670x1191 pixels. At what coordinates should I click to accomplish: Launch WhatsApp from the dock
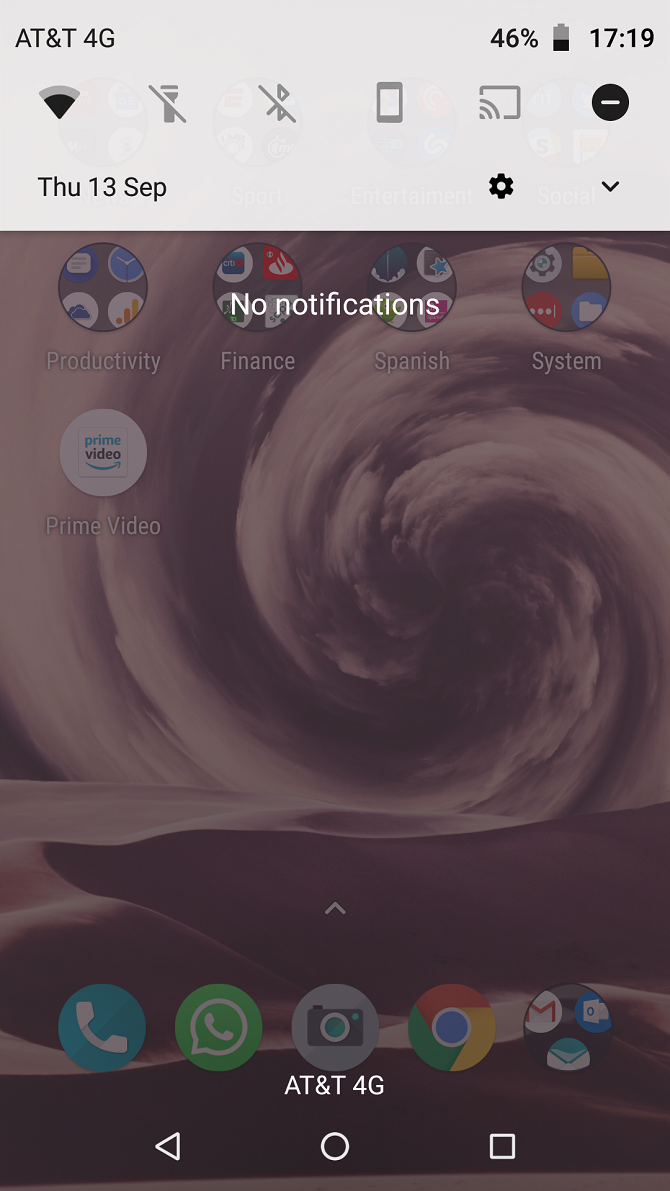pos(218,1027)
